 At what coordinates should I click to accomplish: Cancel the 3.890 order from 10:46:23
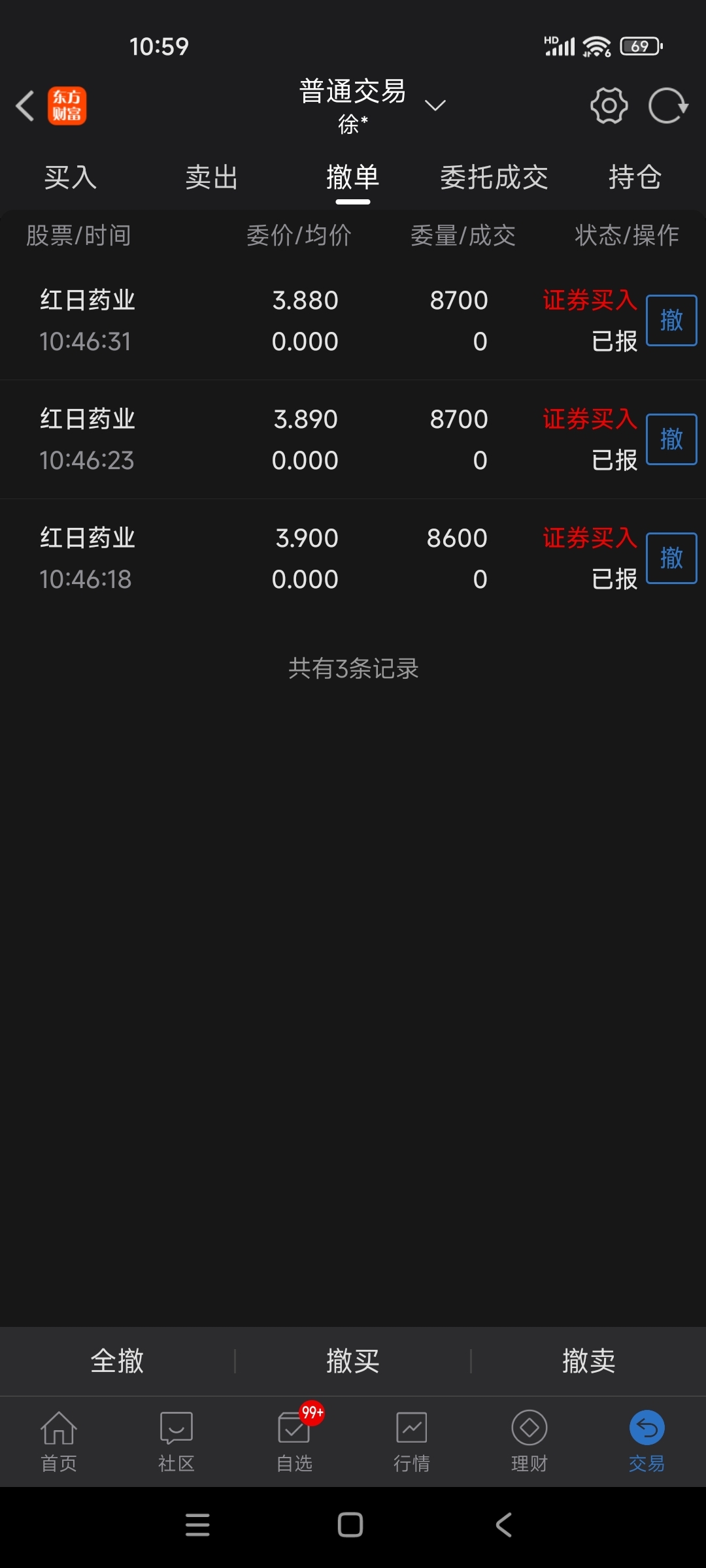point(671,439)
